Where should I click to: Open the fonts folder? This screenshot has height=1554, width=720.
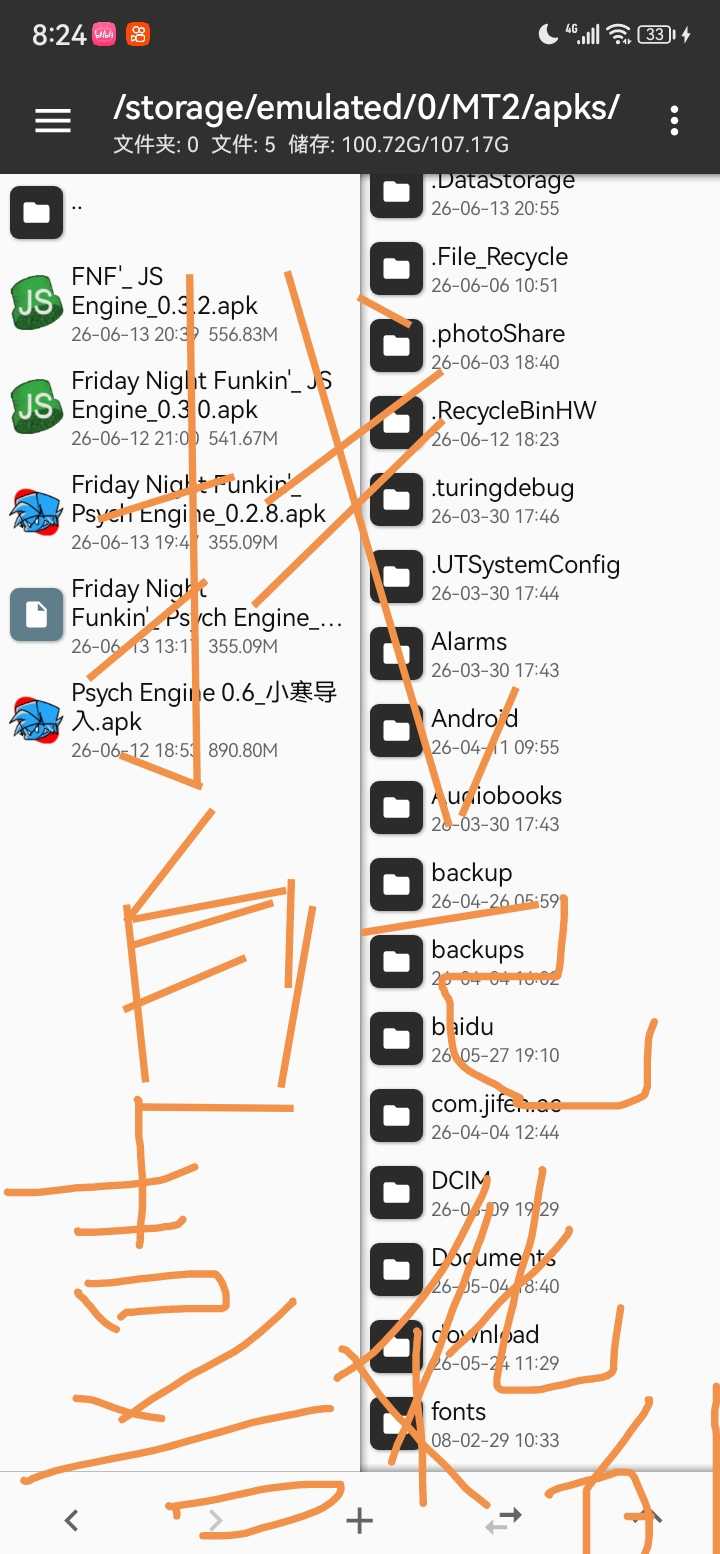tap(541, 1424)
